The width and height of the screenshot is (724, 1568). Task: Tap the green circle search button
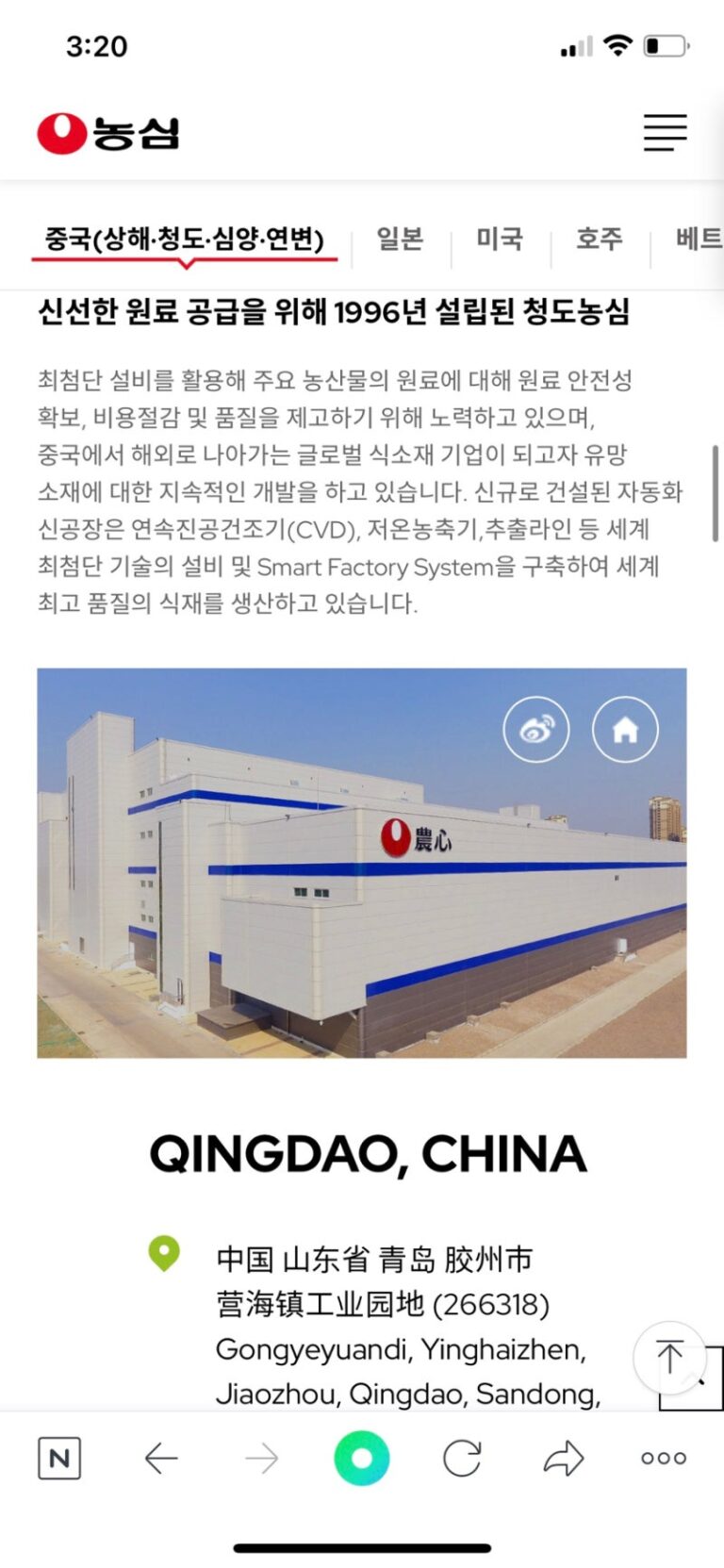[361, 1459]
